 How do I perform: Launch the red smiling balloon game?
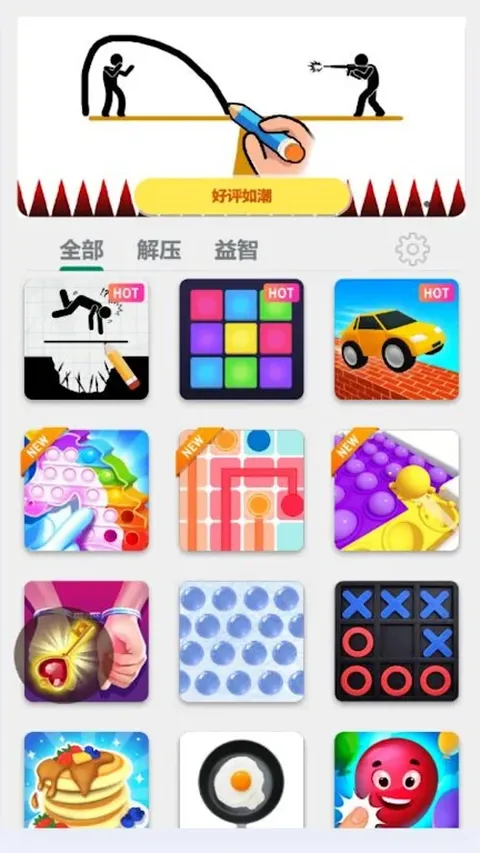[397, 780]
